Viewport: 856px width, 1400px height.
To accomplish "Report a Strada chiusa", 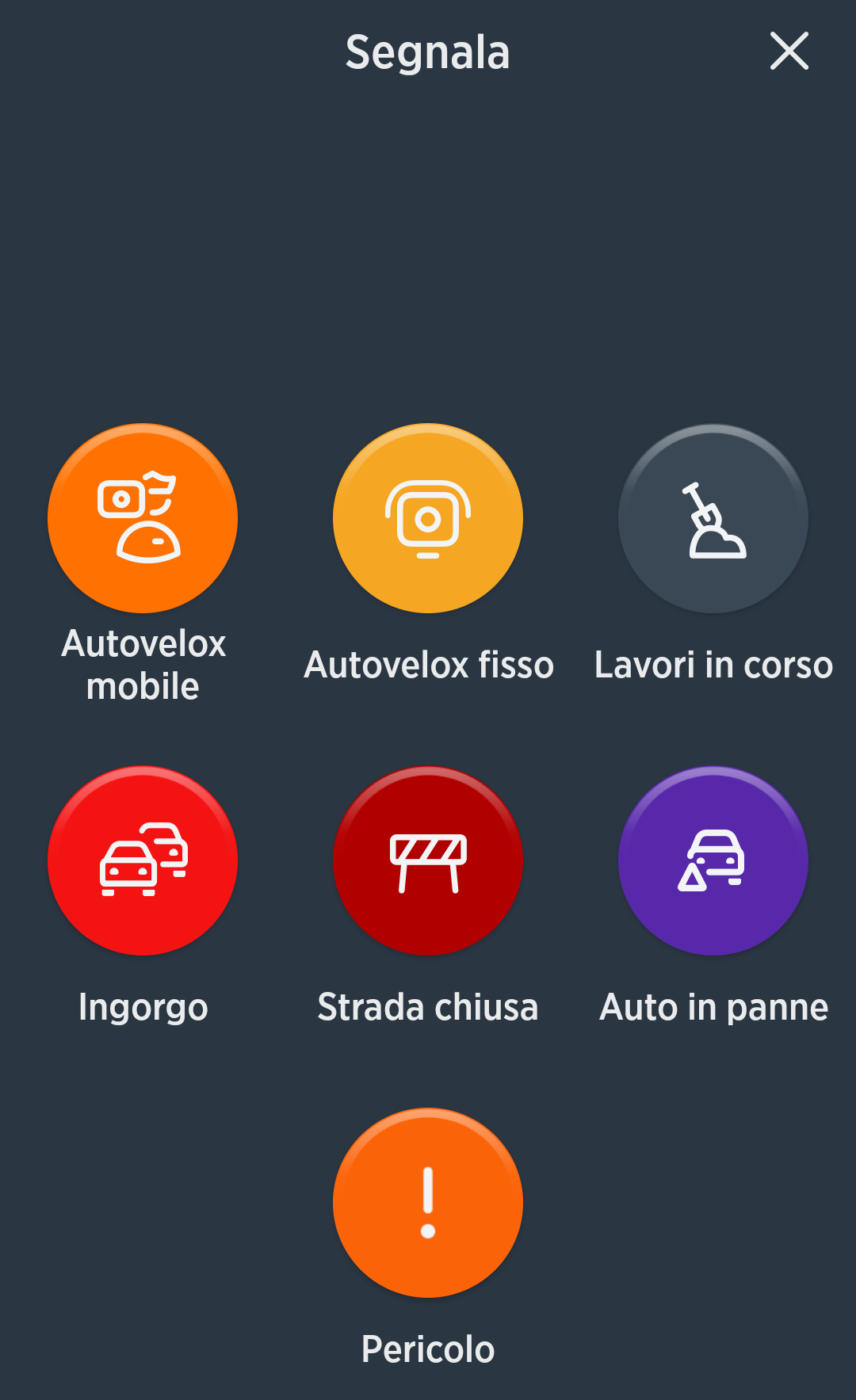I will pyautogui.click(x=428, y=860).
